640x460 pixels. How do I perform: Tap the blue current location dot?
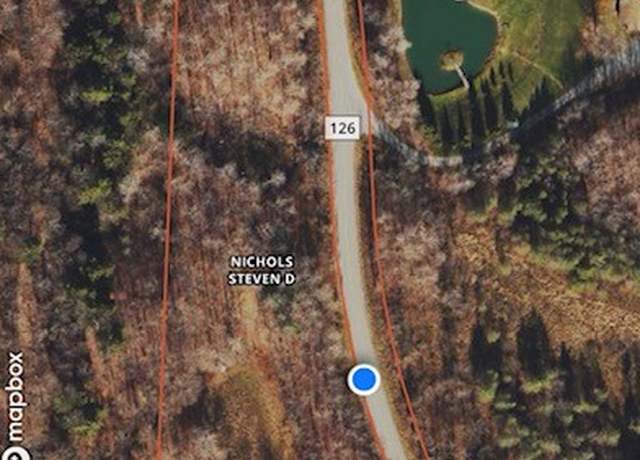(364, 379)
